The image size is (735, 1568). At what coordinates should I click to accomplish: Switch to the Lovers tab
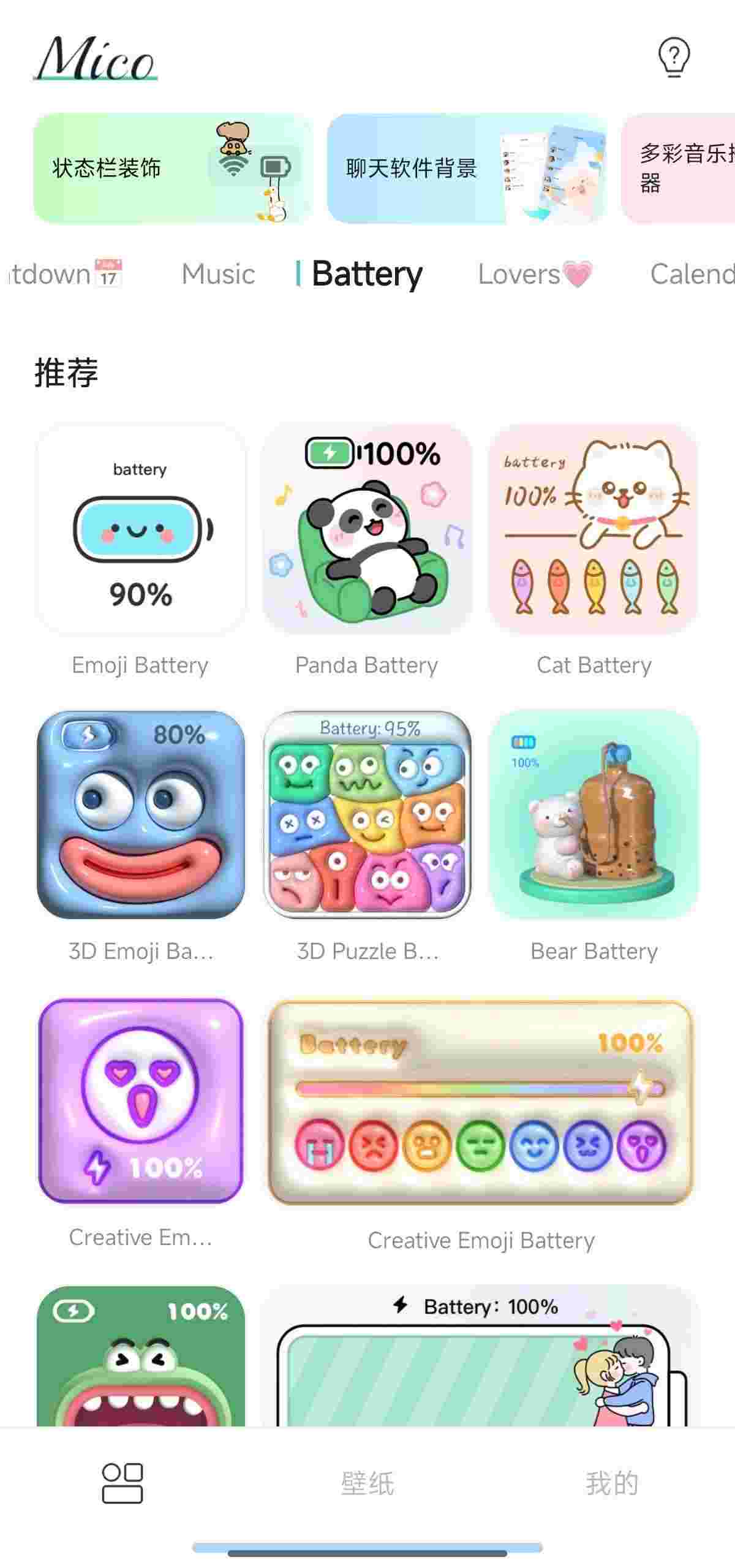coord(534,274)
